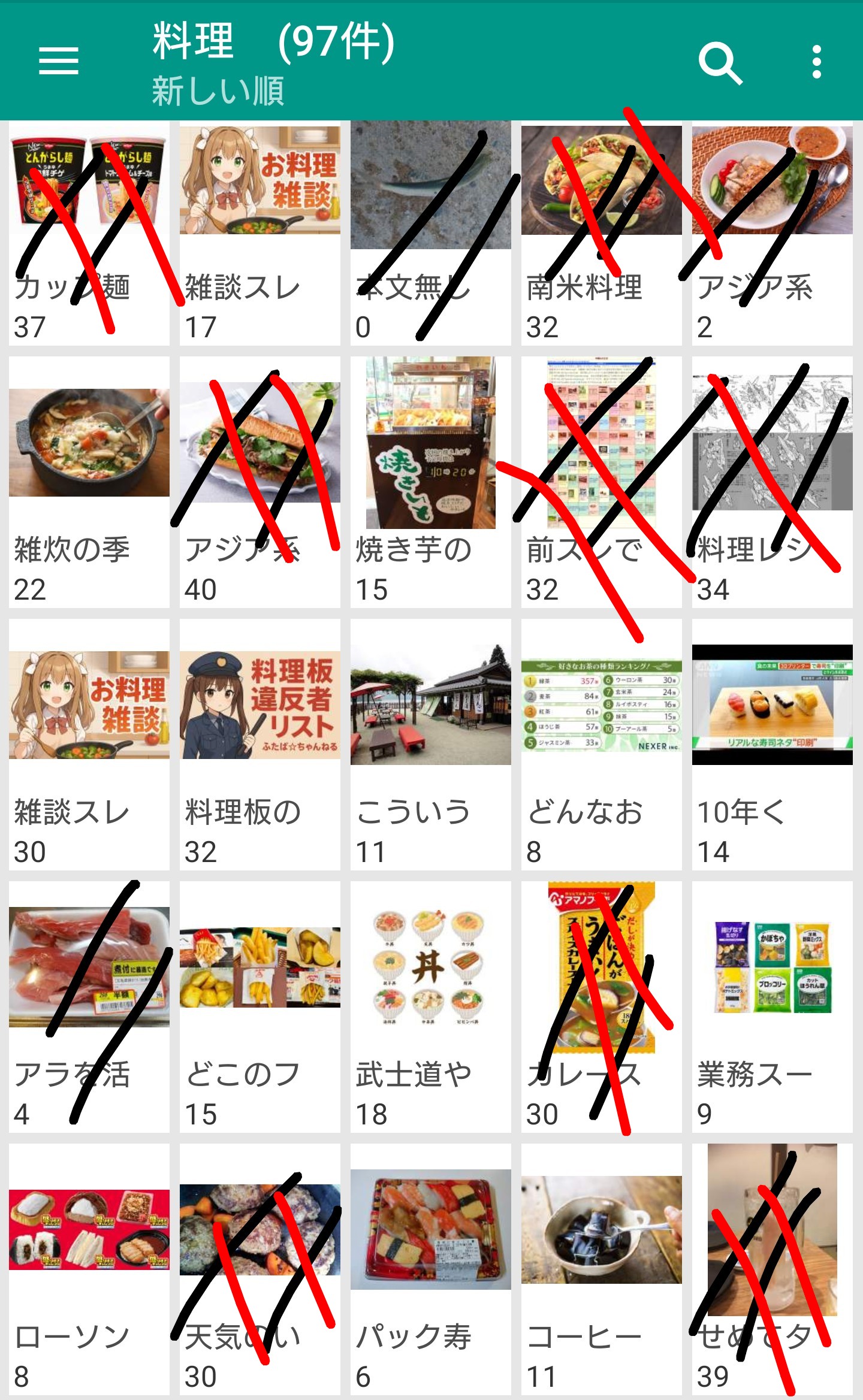Open the コーヒー thread
Screen dimensions: 863x1400
coord(601,1269)
